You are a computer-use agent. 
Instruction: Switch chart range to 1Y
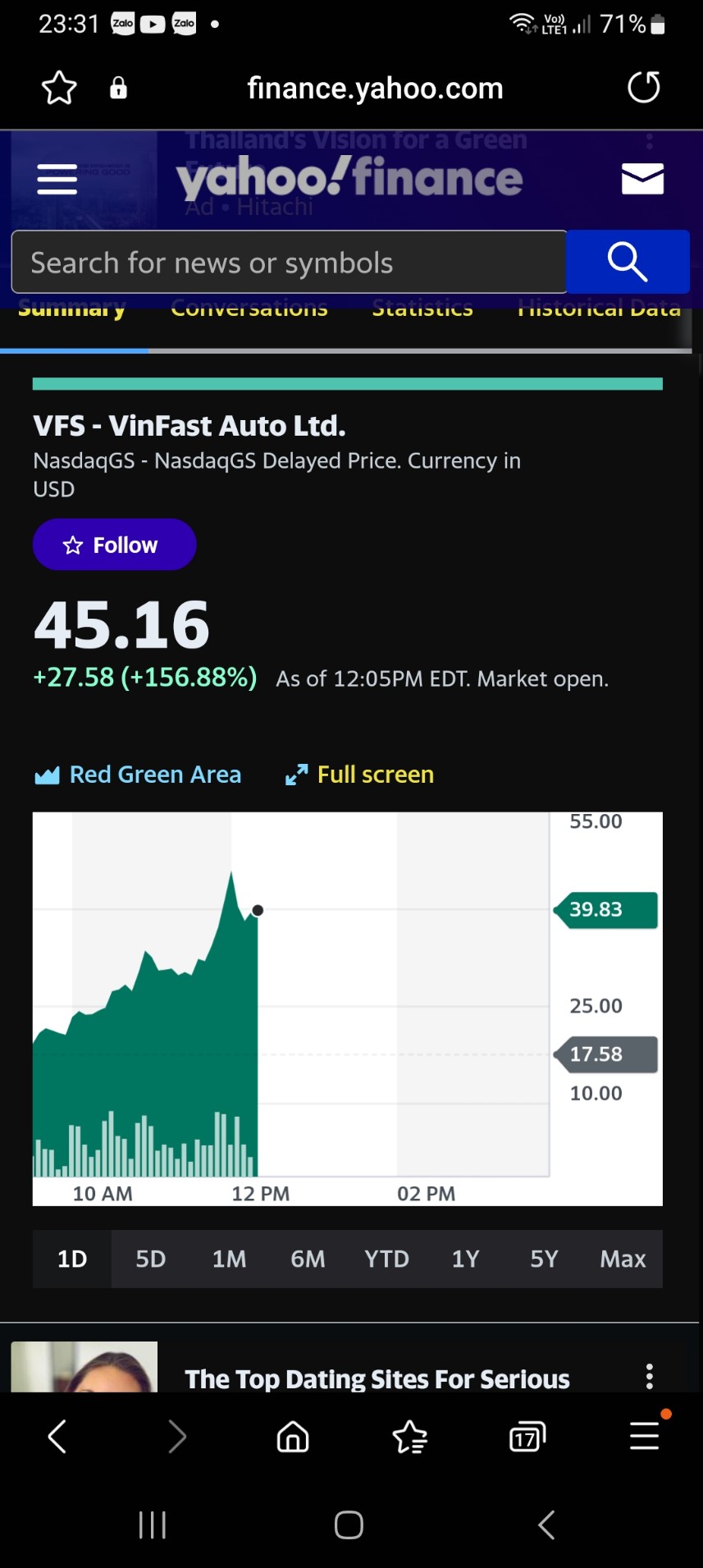465,1259
